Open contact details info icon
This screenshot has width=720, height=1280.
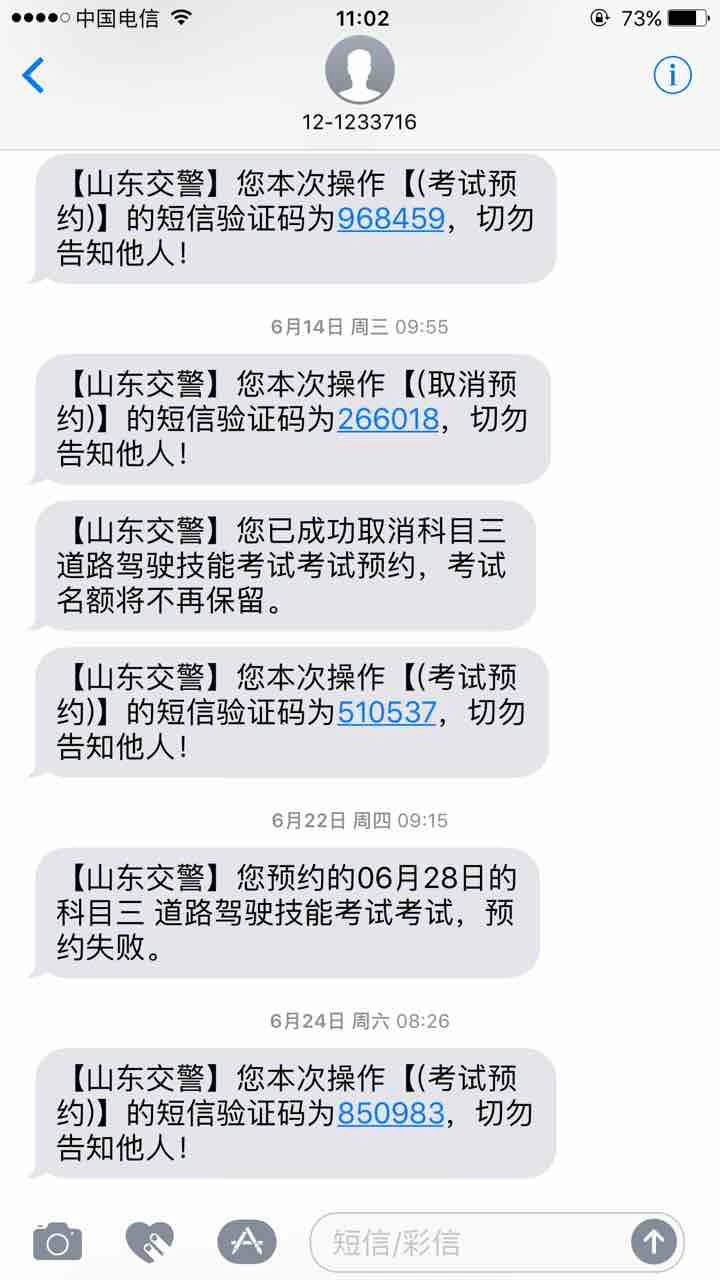672,75
